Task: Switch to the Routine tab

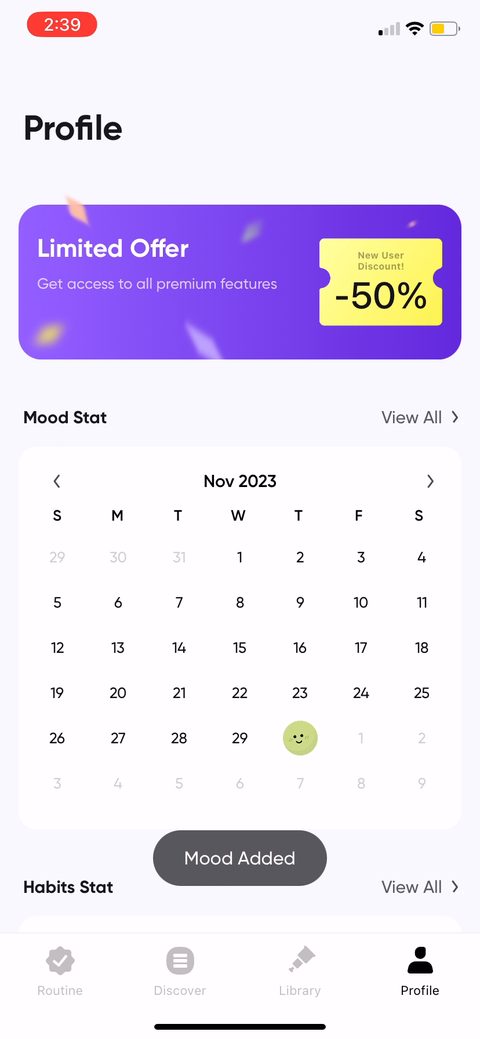Action: click(x=60, y=971)
